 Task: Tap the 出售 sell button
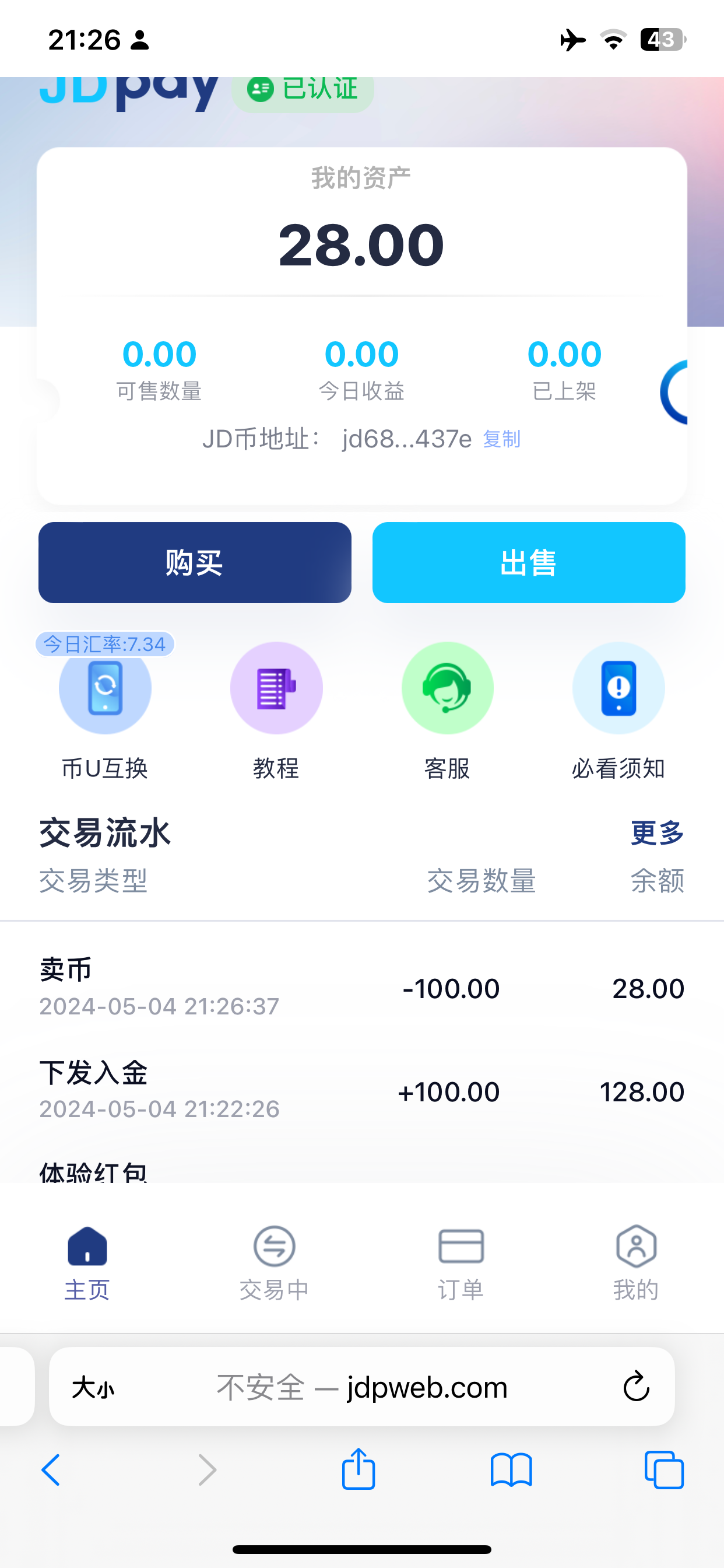click(528, 562)
